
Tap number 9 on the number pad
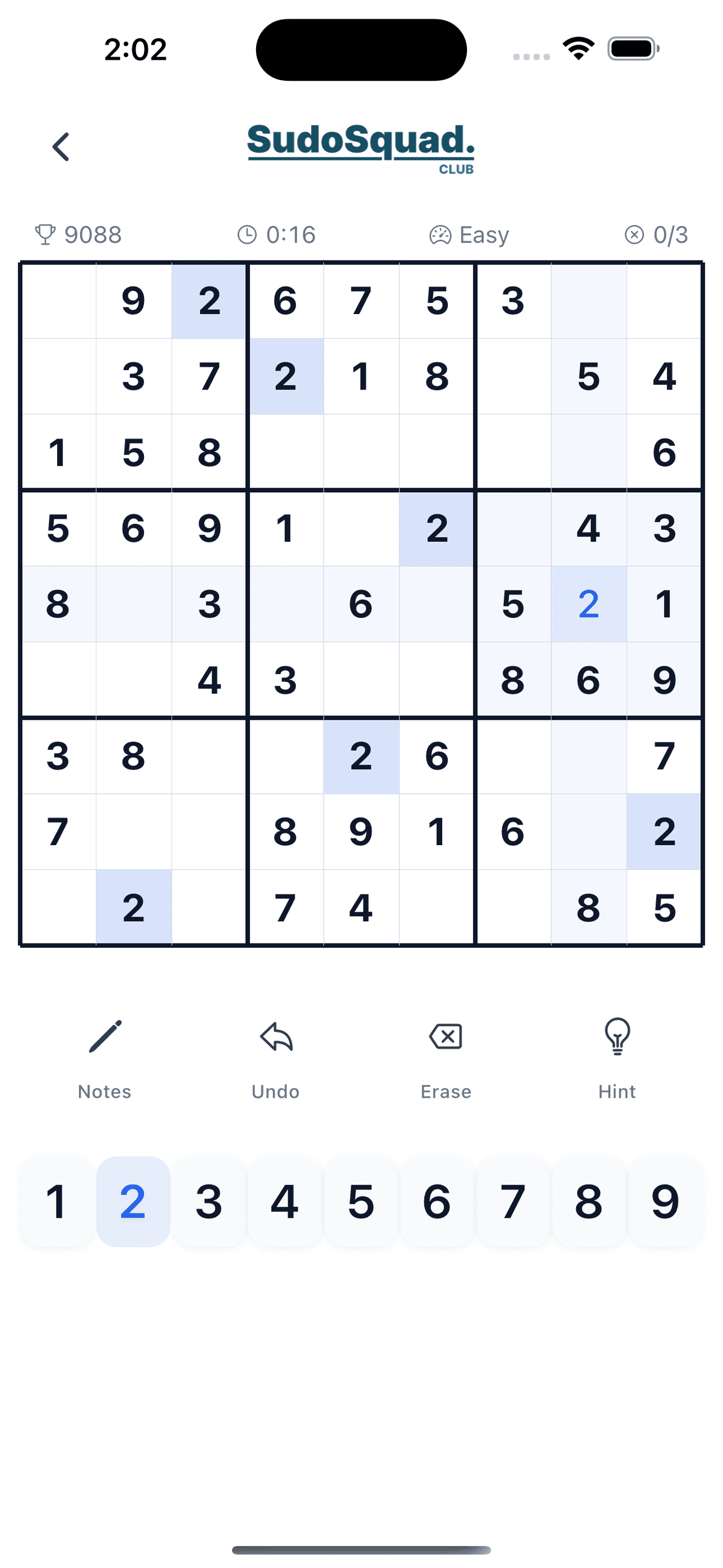point(665,1201)
